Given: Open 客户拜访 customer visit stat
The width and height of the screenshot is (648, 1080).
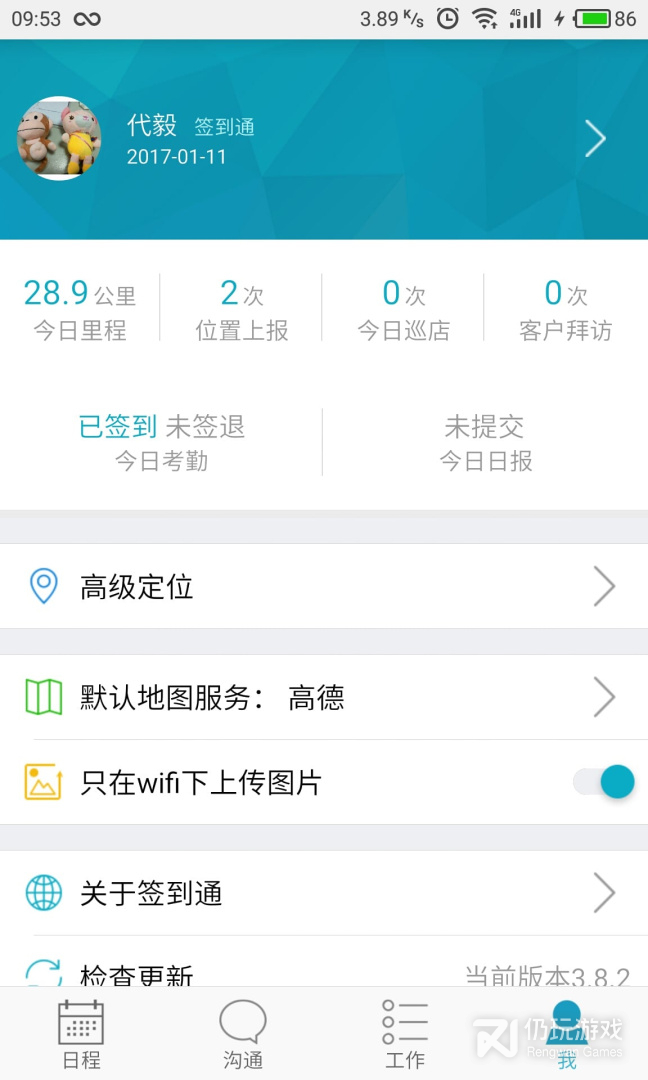Looking at the screenshot, I should [x=566, y=310].
